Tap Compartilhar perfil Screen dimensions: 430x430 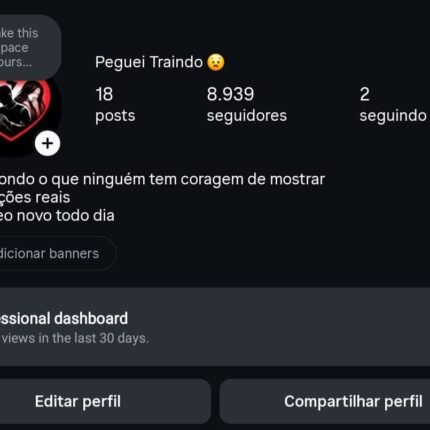(325, 401)
